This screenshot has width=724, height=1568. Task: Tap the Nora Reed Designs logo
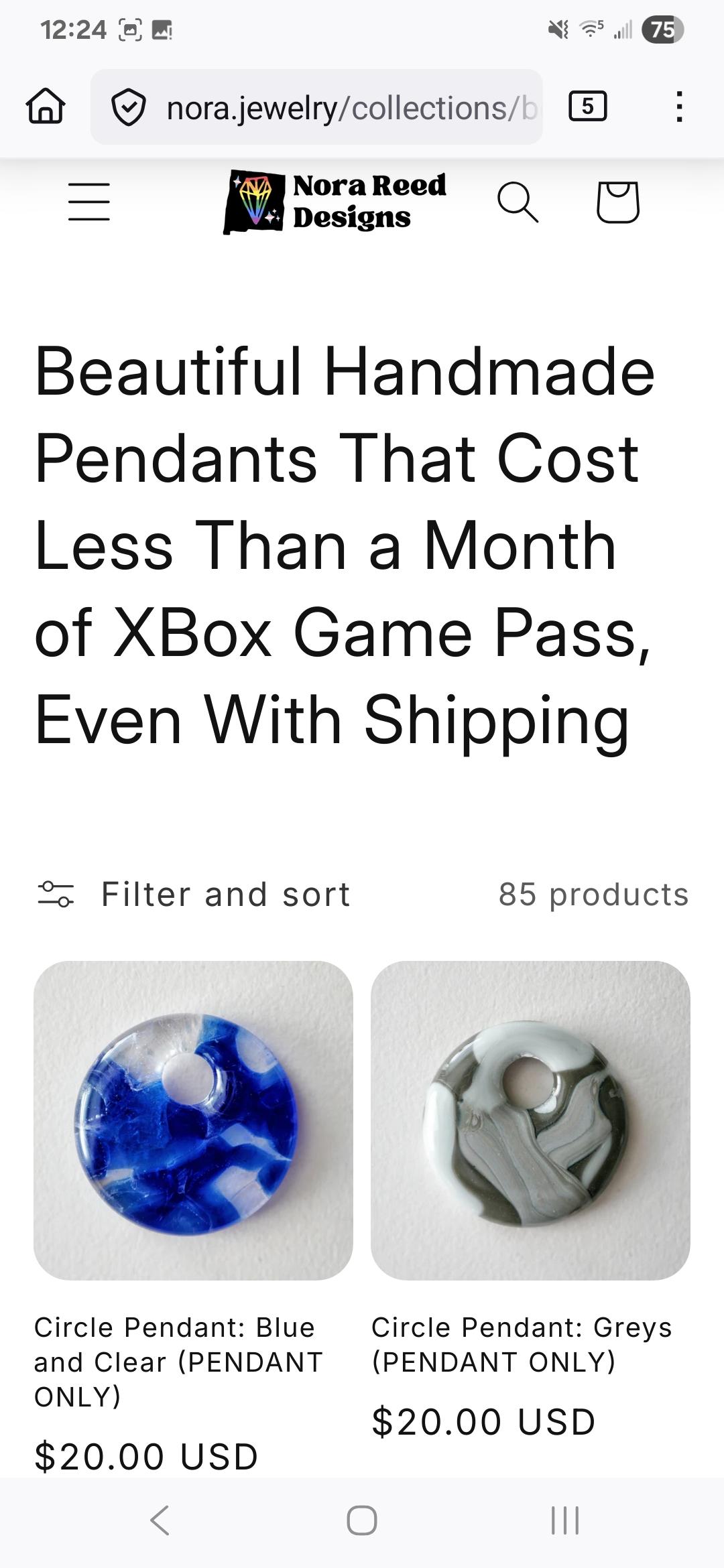coord(335,202)
